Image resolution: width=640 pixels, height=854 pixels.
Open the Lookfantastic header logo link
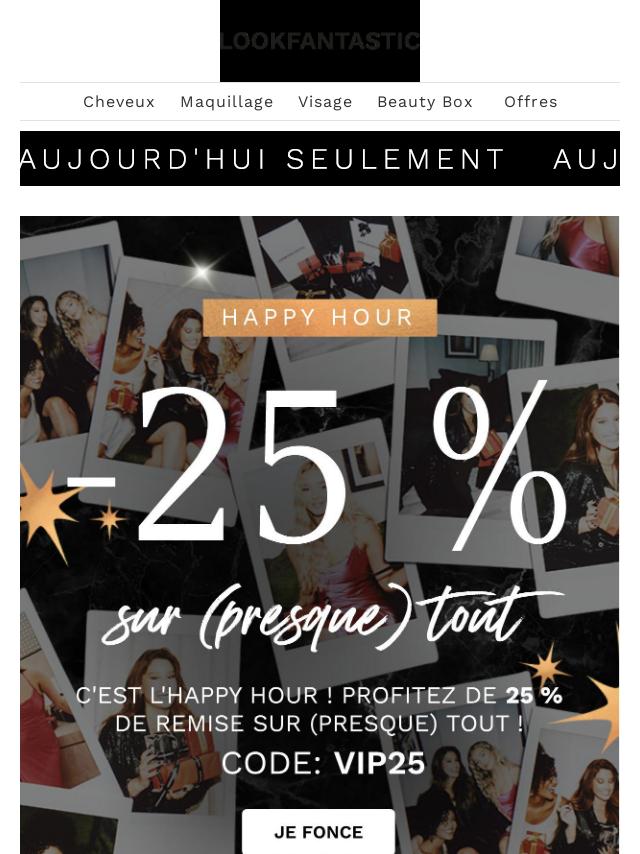click(x=320, y=41)
